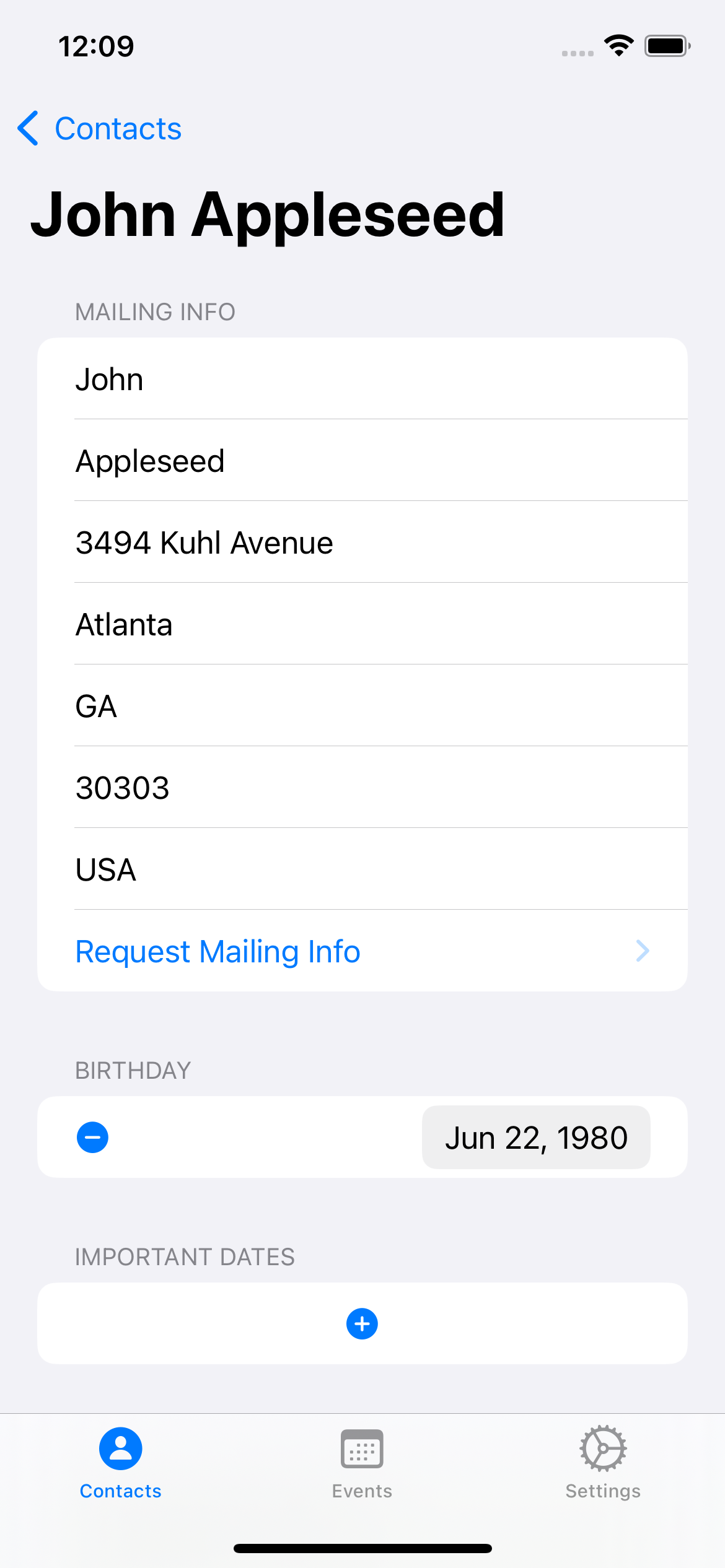Tap the back chevron next to Contacts
Viewport: 725px width, 1568px height.
click(28, 128)
